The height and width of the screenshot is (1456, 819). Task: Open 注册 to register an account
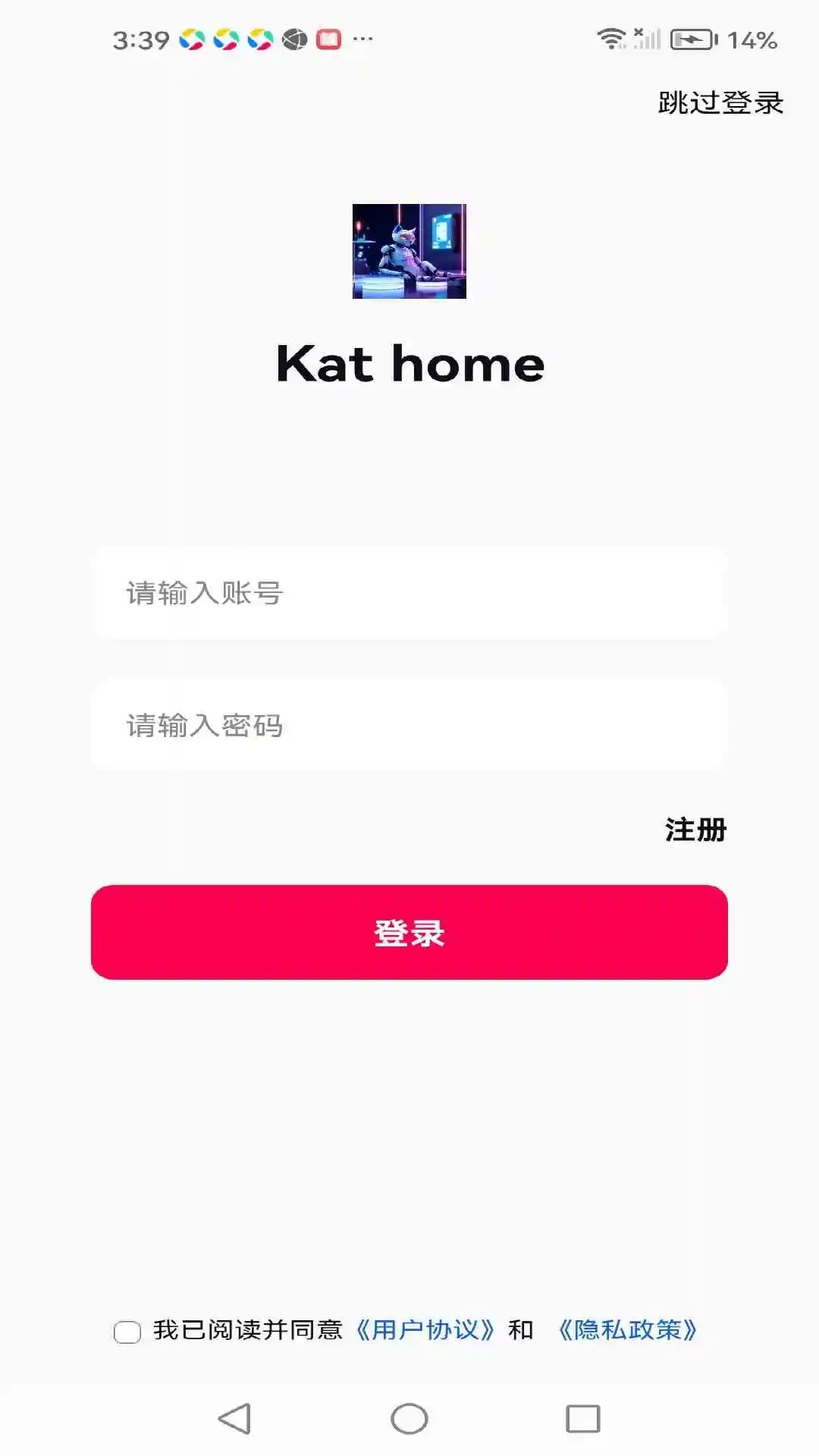coord(695,830)
